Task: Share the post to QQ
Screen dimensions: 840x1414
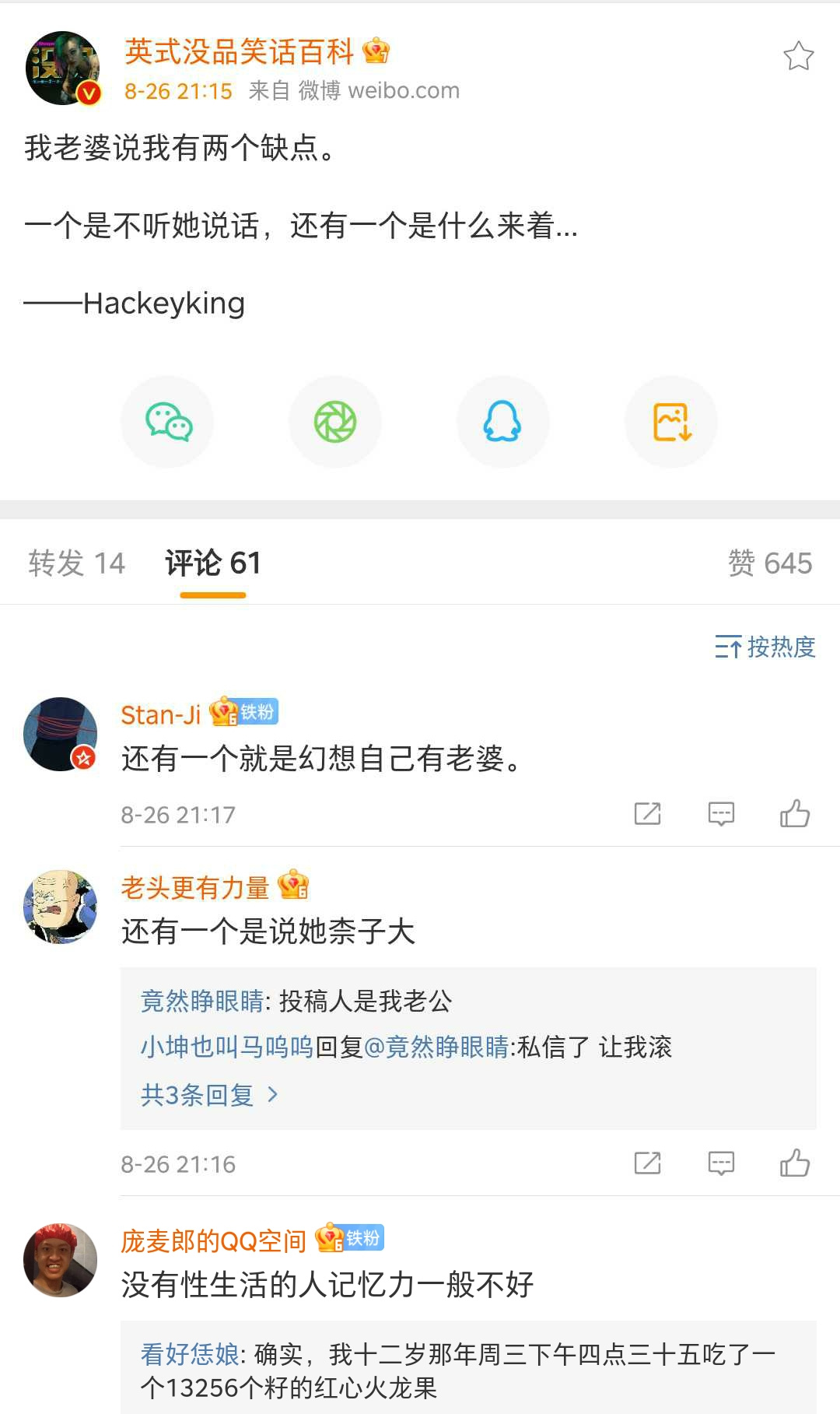Action: (x=502, y=422)
